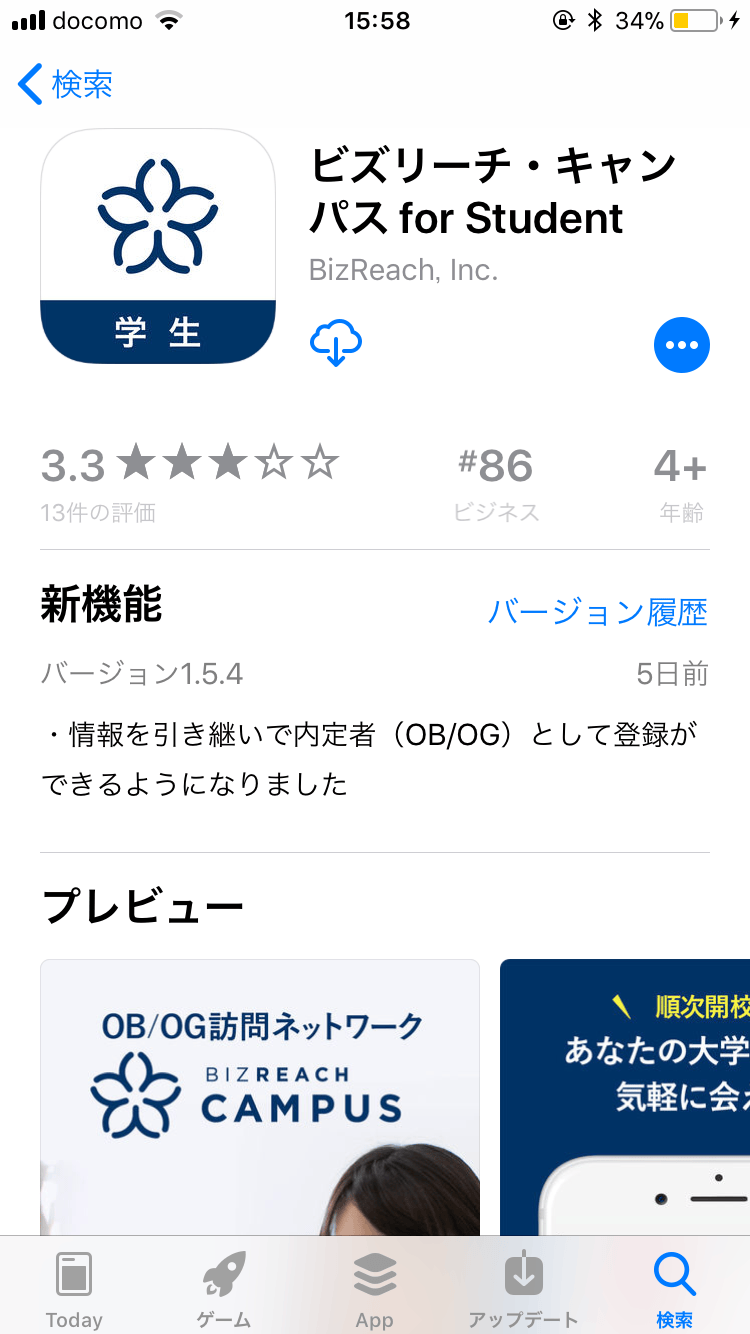
Task: Open バージョン履歴 link
Action: tap(597, 612)
